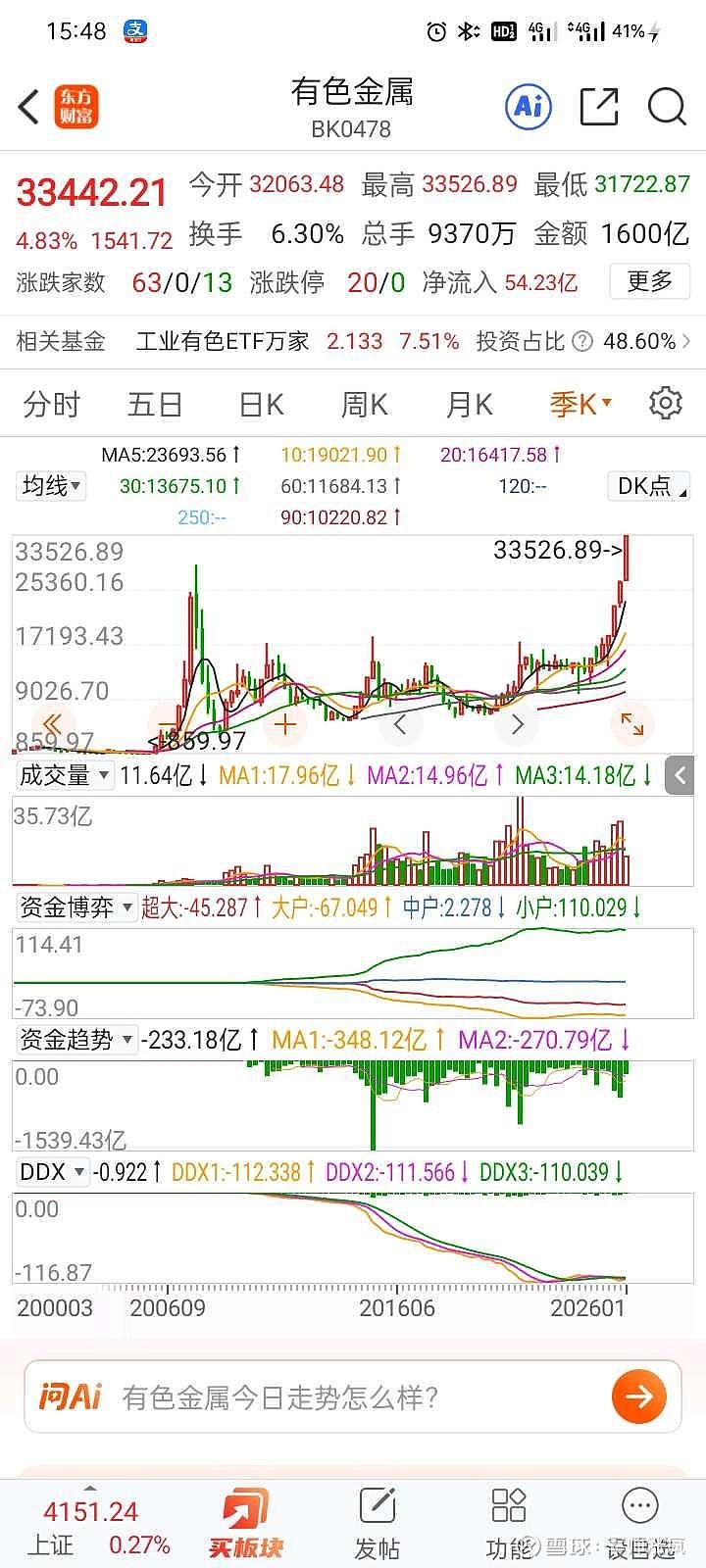Change the 均线 indicator dropdown
The width and height of the screenshot is (706, 1568).
(x=52, y=485)
